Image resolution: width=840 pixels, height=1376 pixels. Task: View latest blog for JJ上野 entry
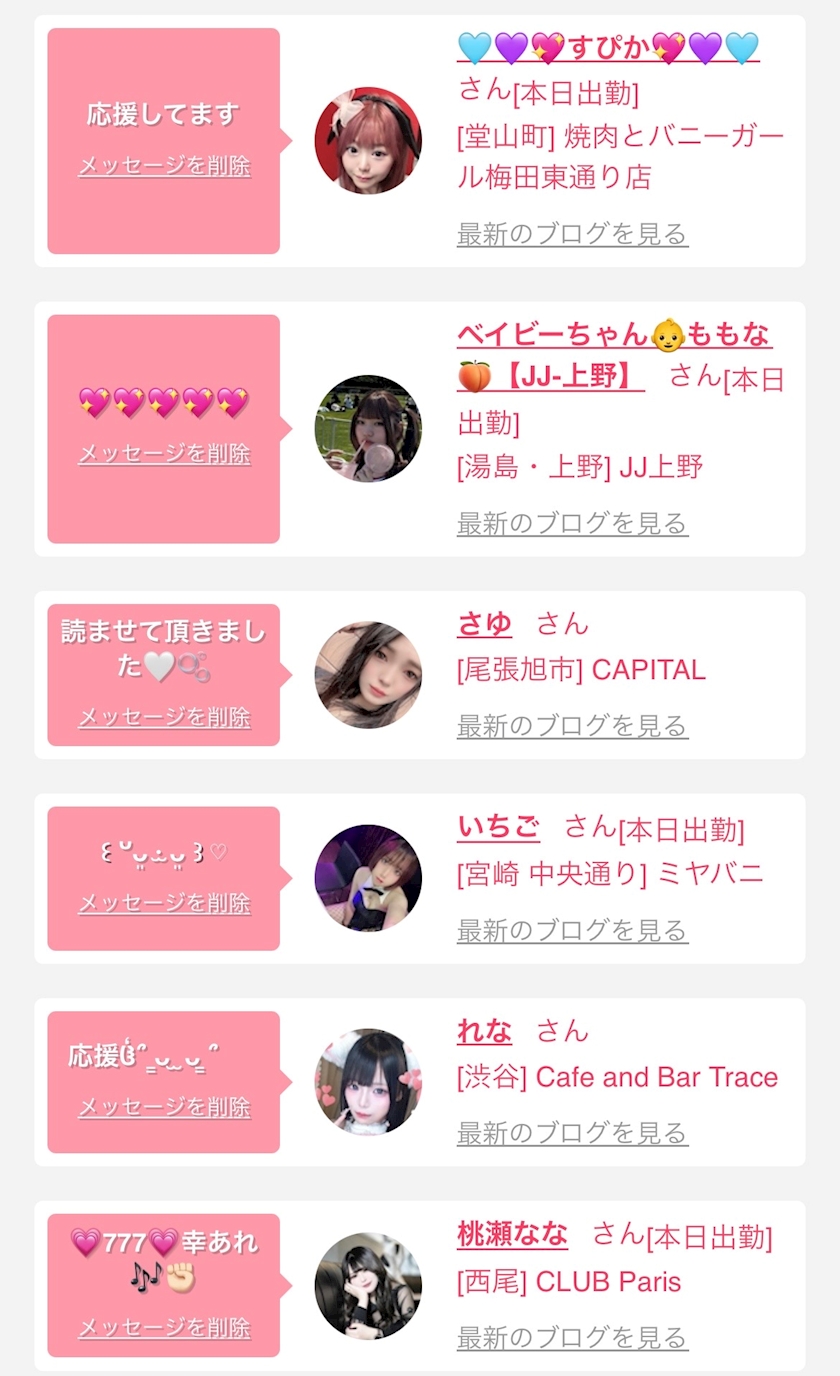(572, 523)
